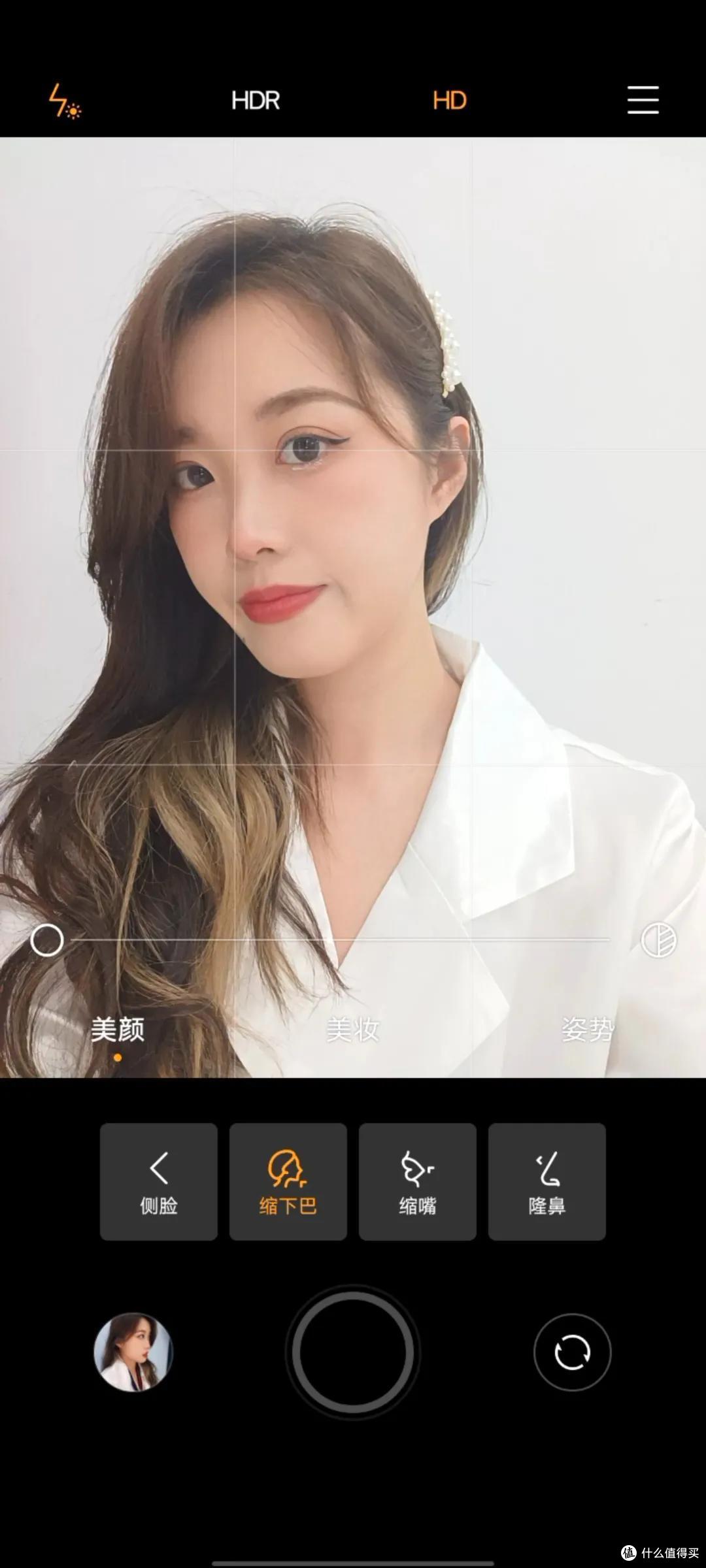The image size is (706, 1568).
Task: Toggle the flash mode icon
Action: [65, 101]
